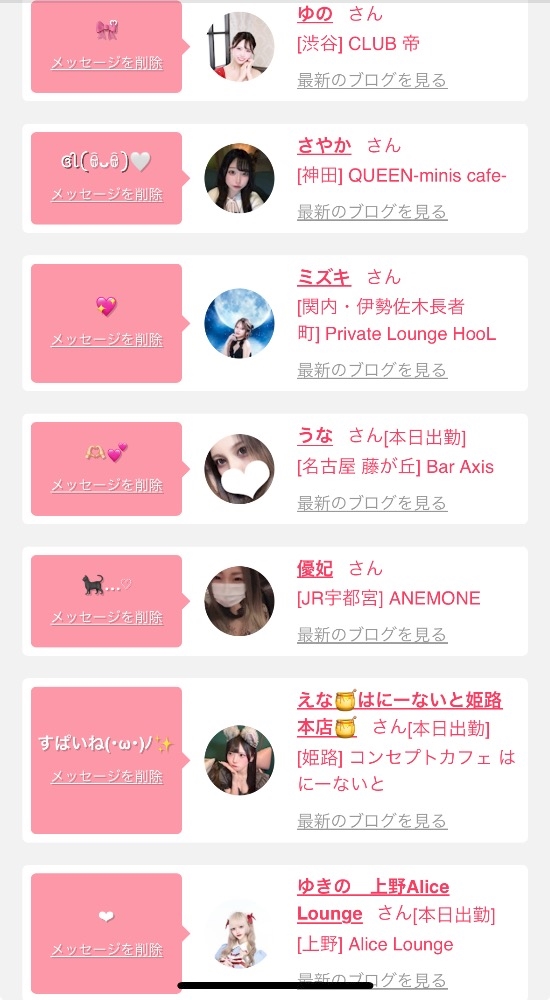Delete the message sent to ゆきの
Screen dimensions: 550x1000
[107, 950]
